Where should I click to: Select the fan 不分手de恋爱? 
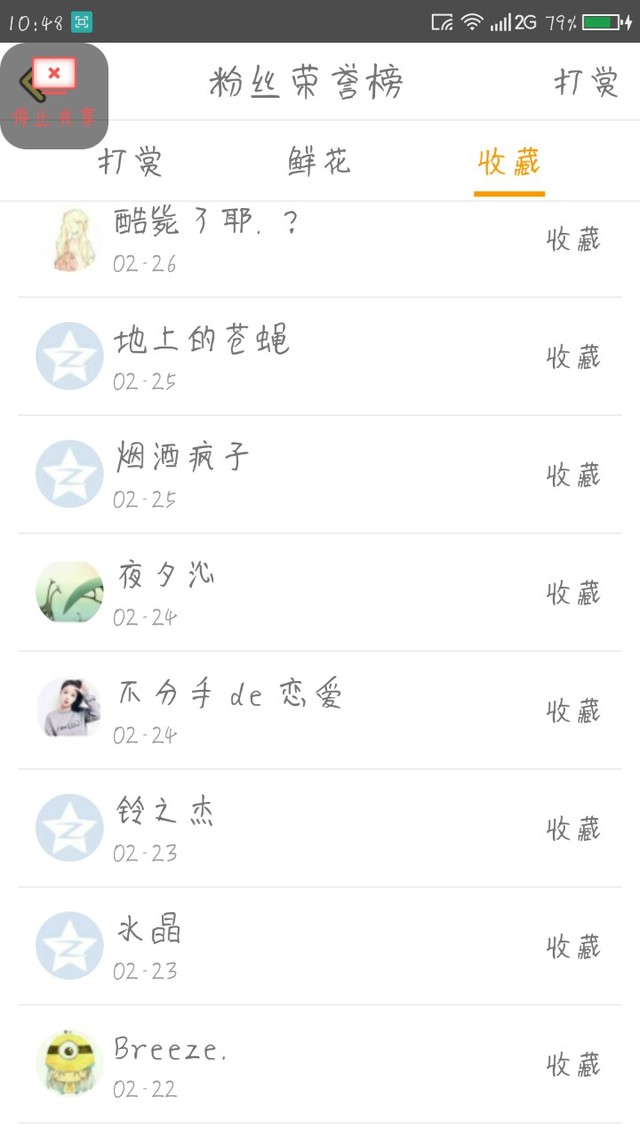pyautogui.click(x=319, y=710)
